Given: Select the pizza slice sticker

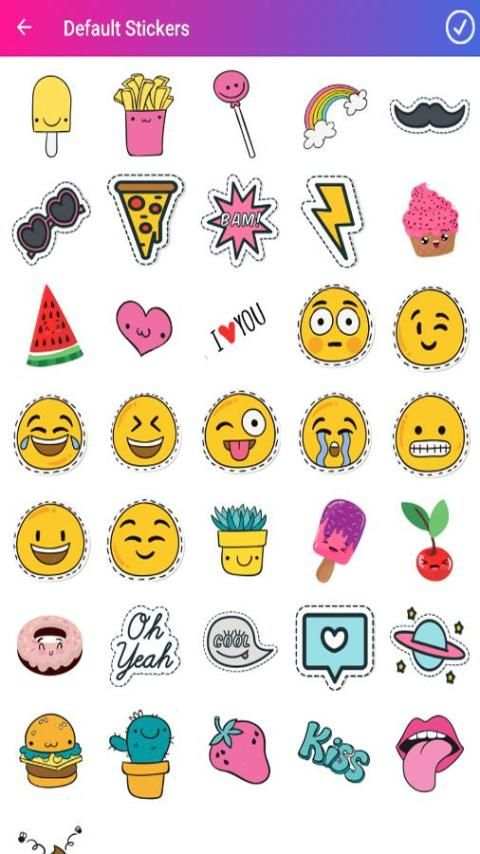Looking at the screenshot, I should [x=146, y=219].
